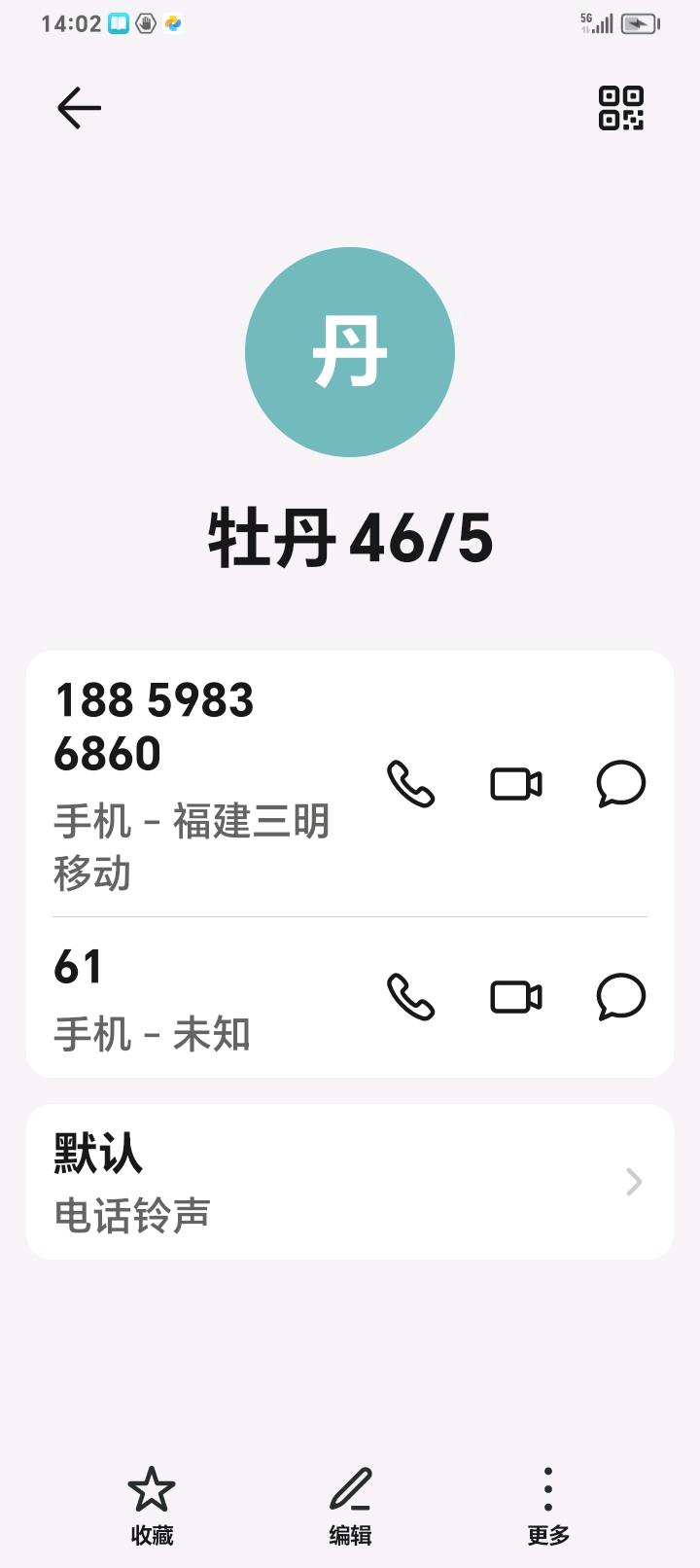Tap the 丹 contact avatar

pyautogui.click(x=350, y=352)
